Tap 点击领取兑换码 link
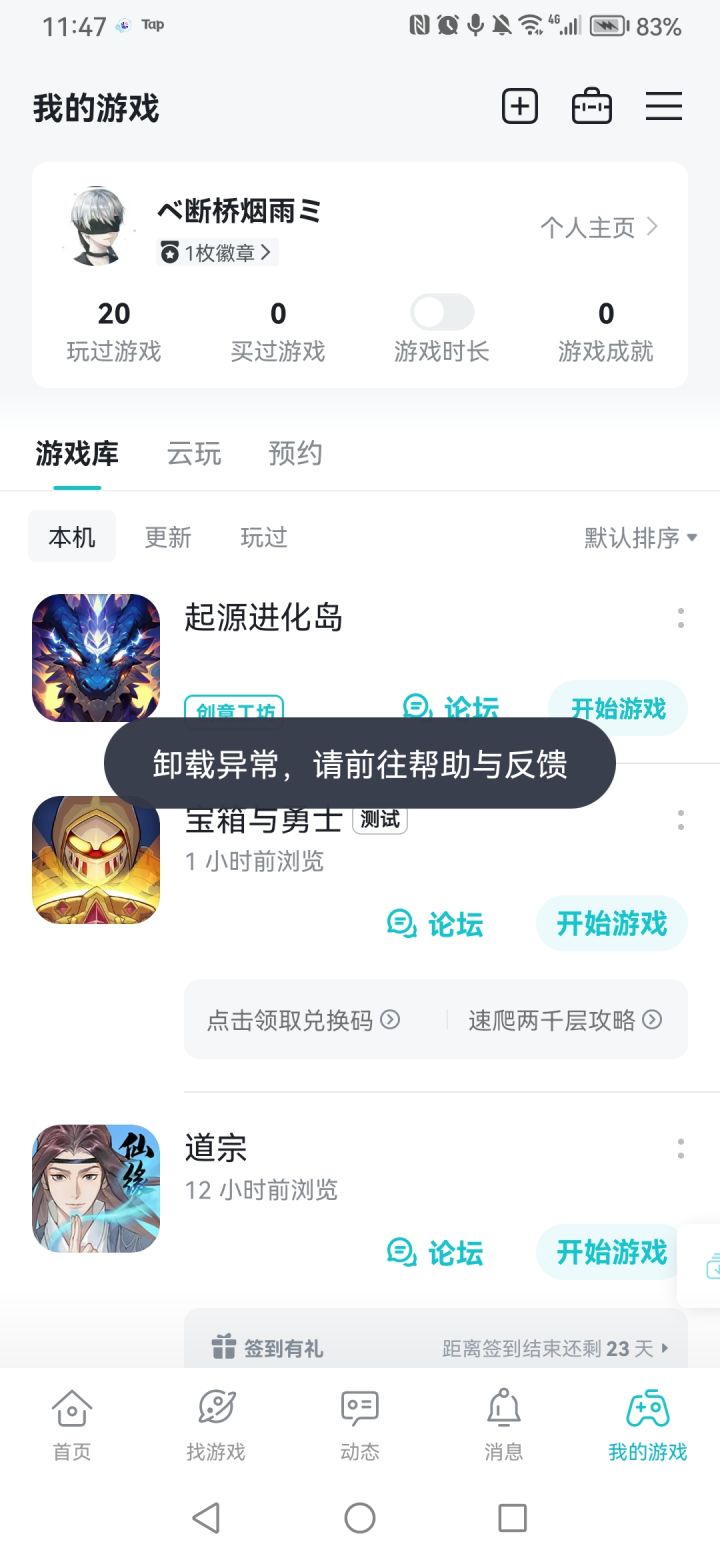 [303, 1020]
